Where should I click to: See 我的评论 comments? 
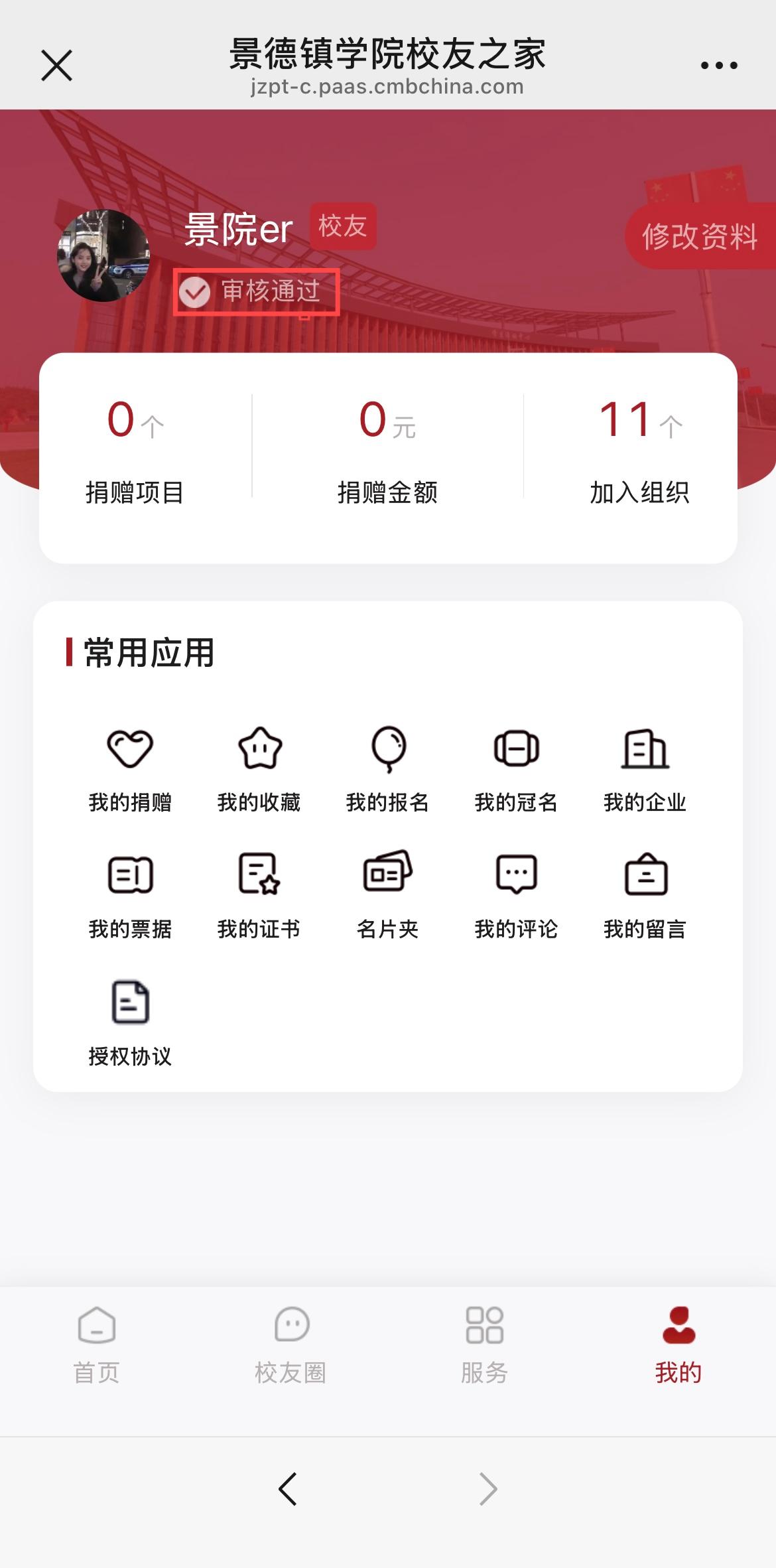click(x=516, y=896)
